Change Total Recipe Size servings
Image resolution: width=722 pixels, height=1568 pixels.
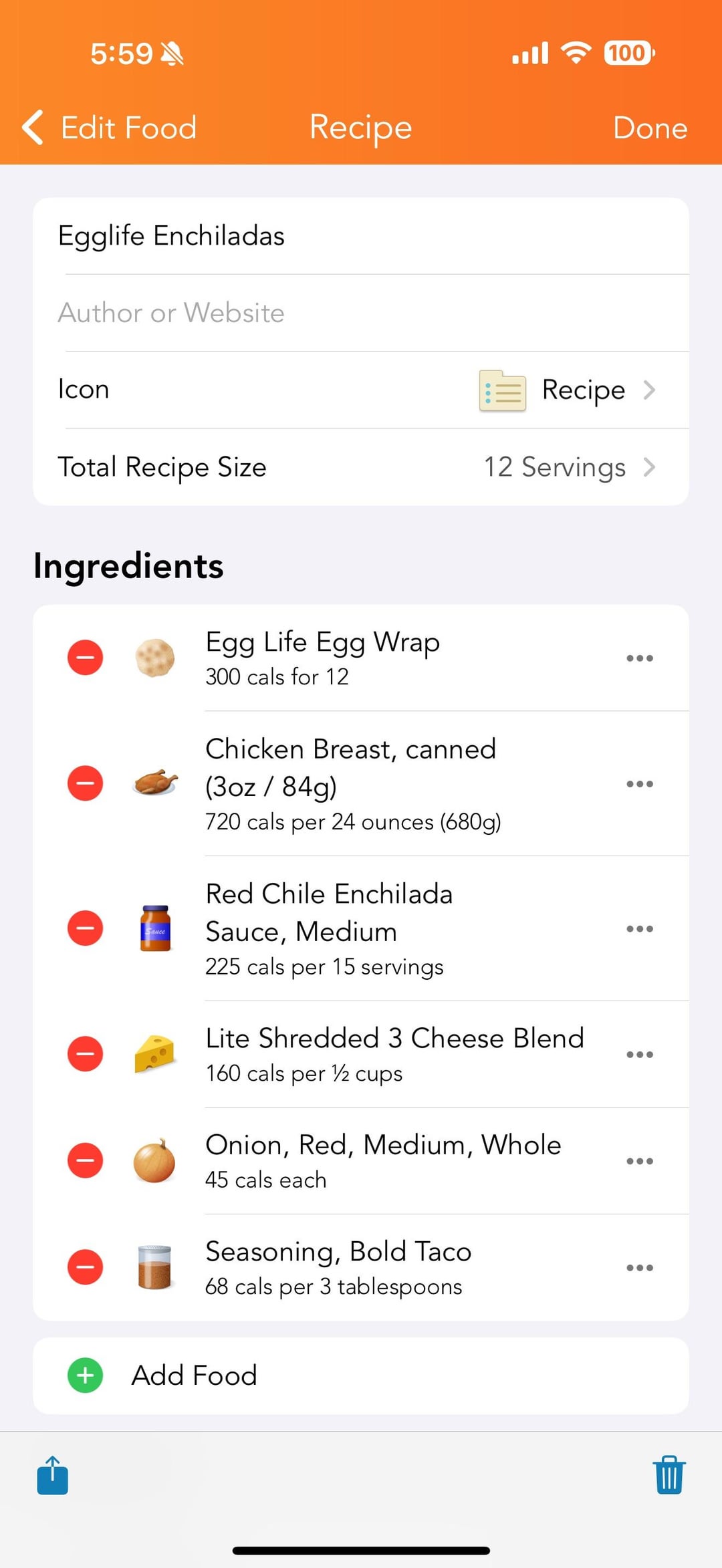361,467
